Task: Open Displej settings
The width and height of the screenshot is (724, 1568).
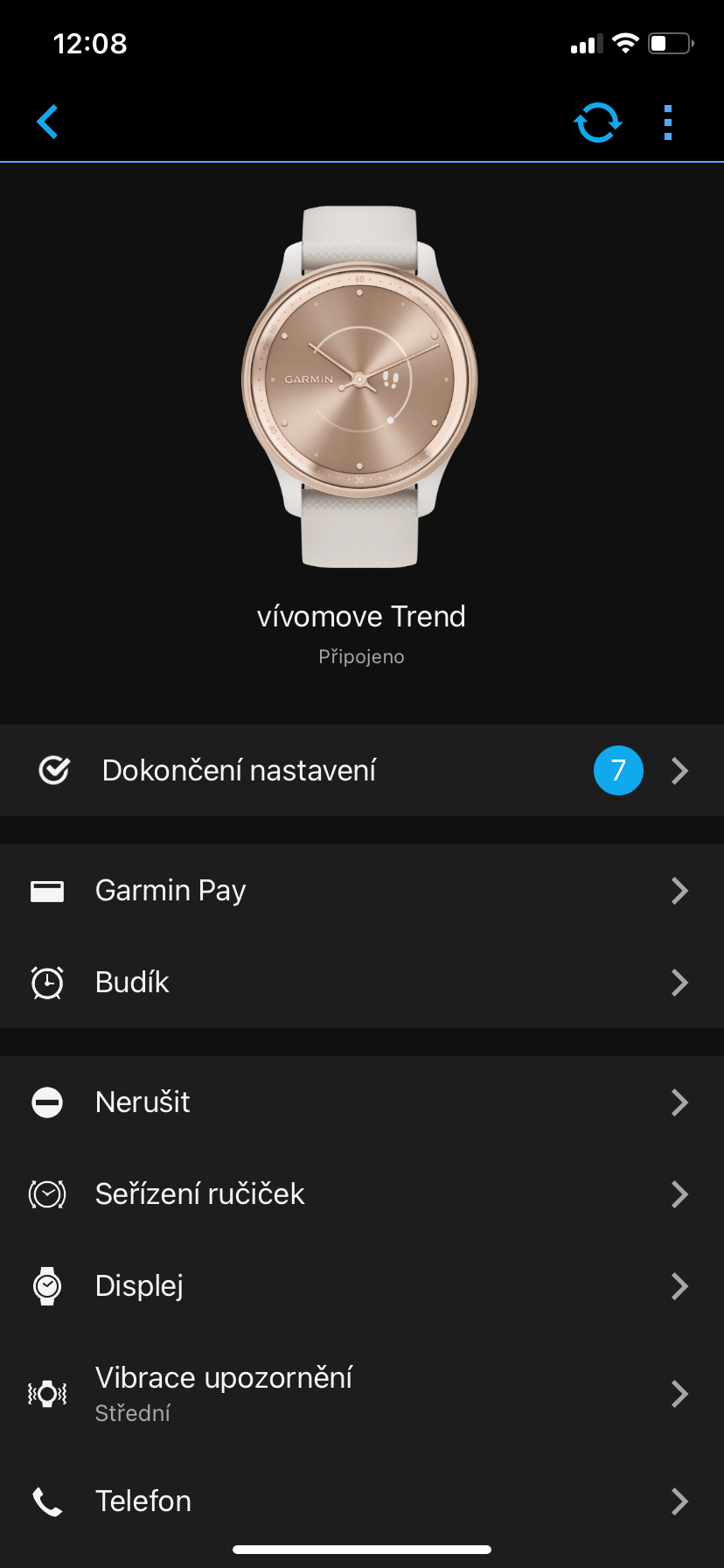Action: click(x=361, y=1286)
